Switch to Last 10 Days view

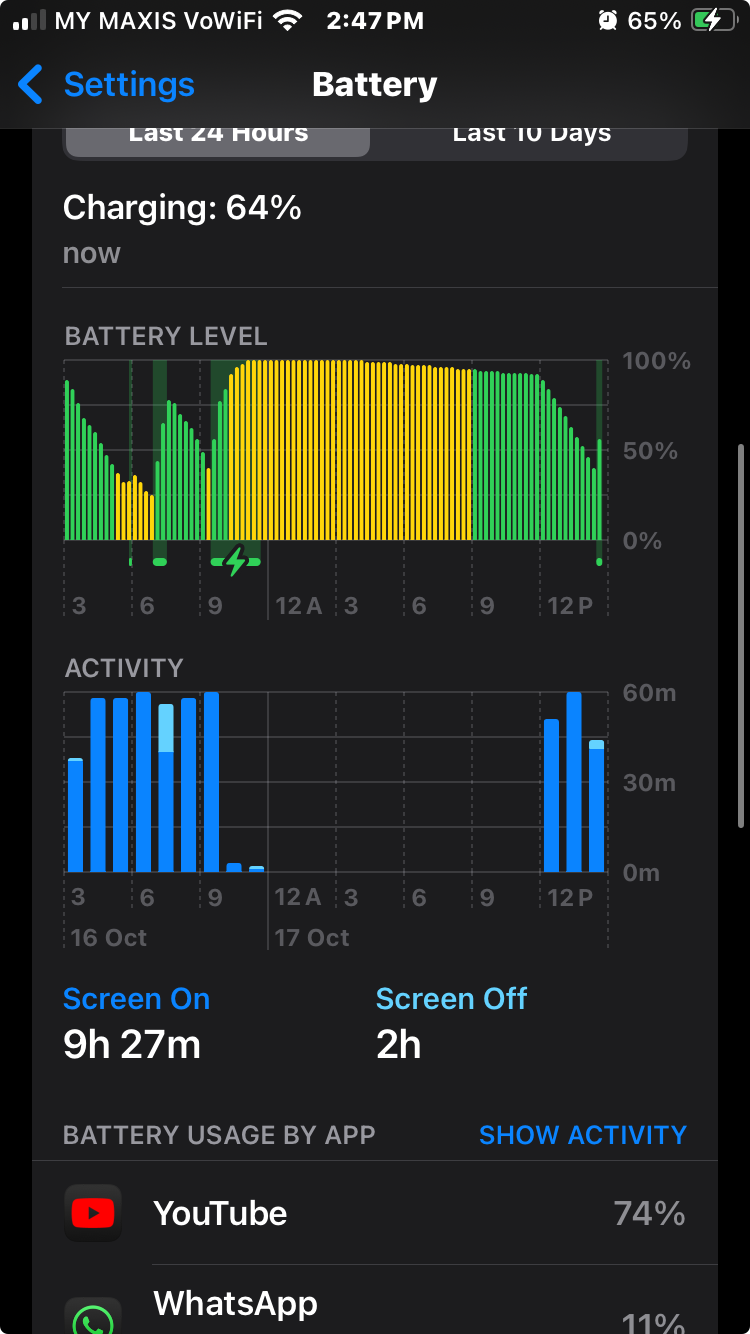(x=531, y=136)
